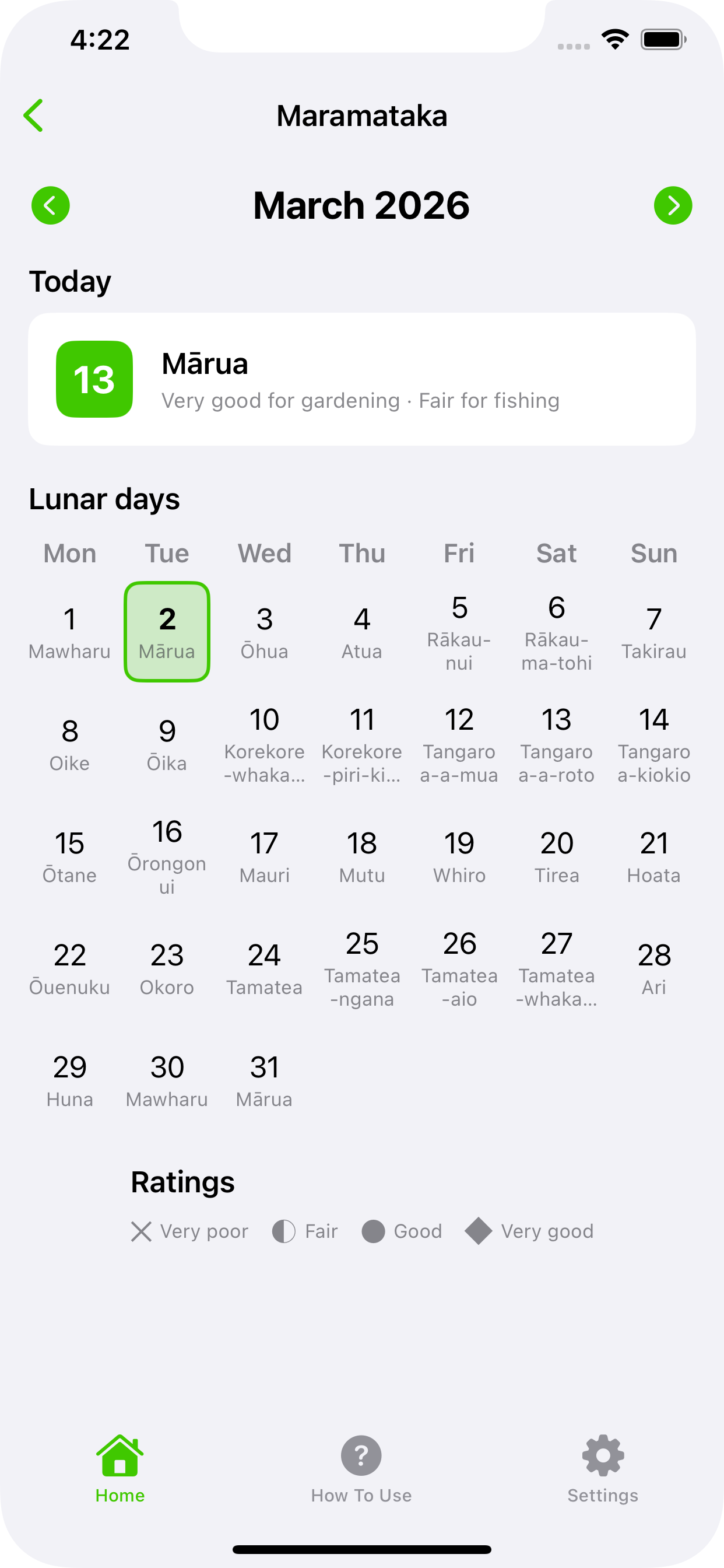This screenshot has width=724, height=1568.
Task: Open the Mārua details card
Action: (x=361, y=379)
